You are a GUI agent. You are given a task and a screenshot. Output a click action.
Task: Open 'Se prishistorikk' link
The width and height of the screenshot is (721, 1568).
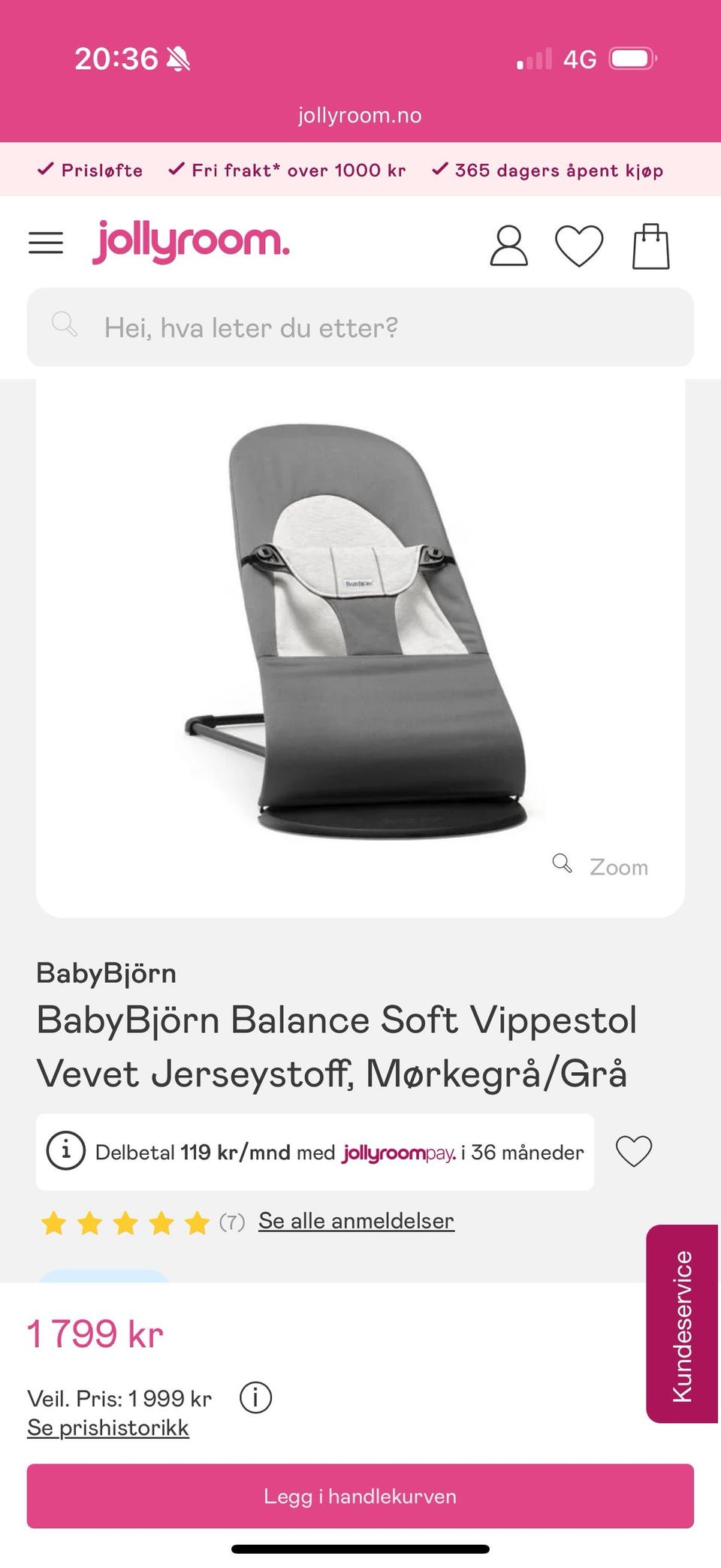click(108, 1428)
